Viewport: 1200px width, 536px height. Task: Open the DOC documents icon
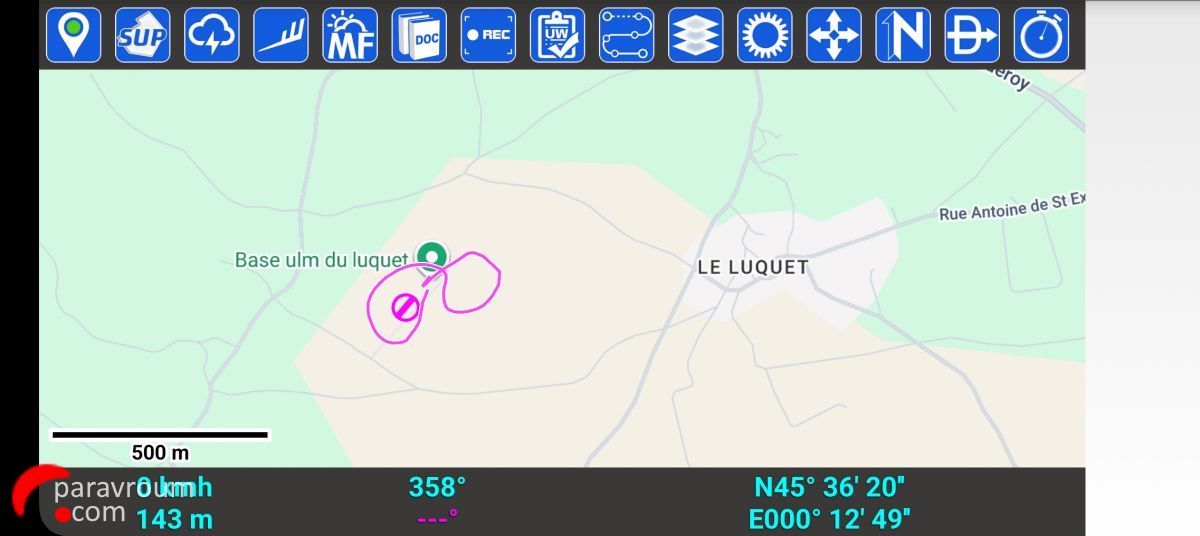(419, 35)
